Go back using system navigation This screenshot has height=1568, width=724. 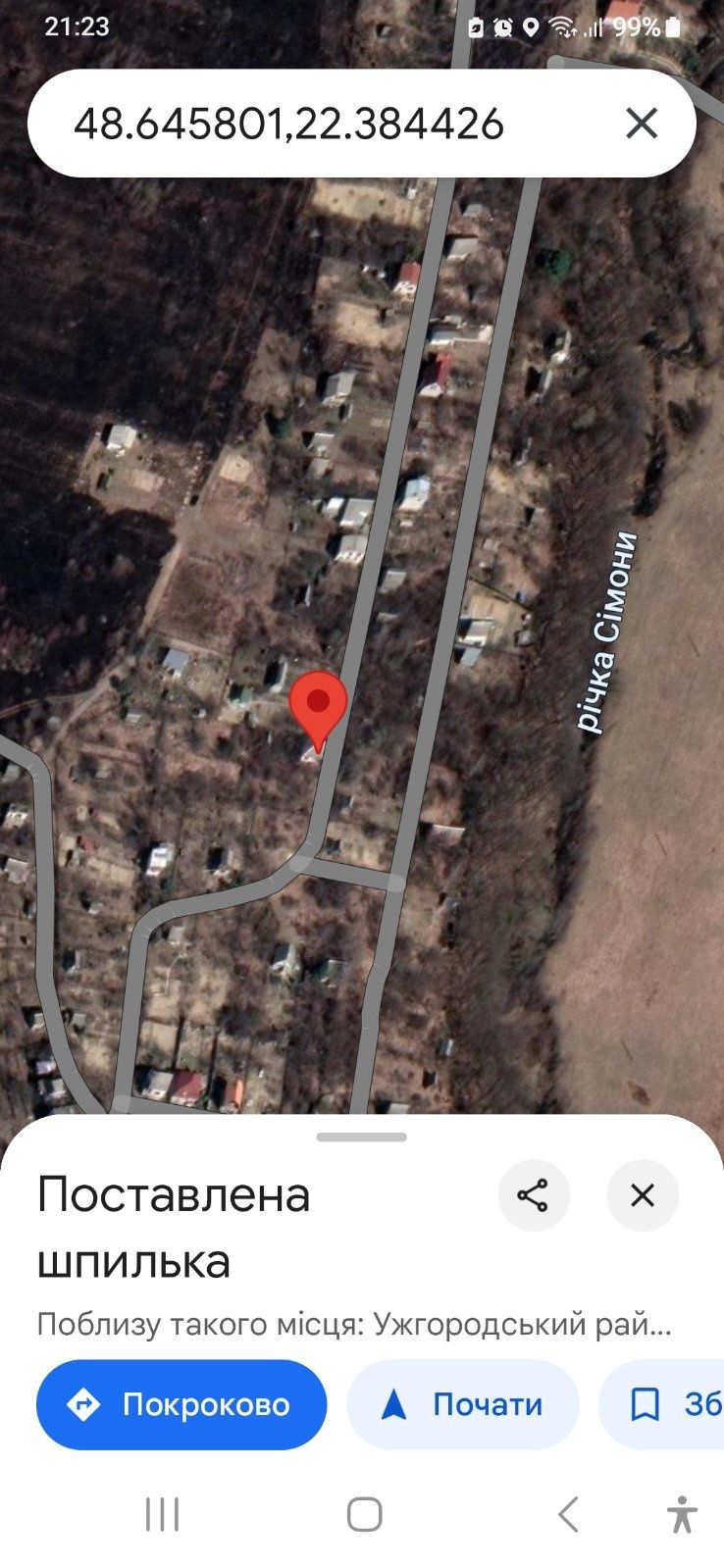point(568,1515)
